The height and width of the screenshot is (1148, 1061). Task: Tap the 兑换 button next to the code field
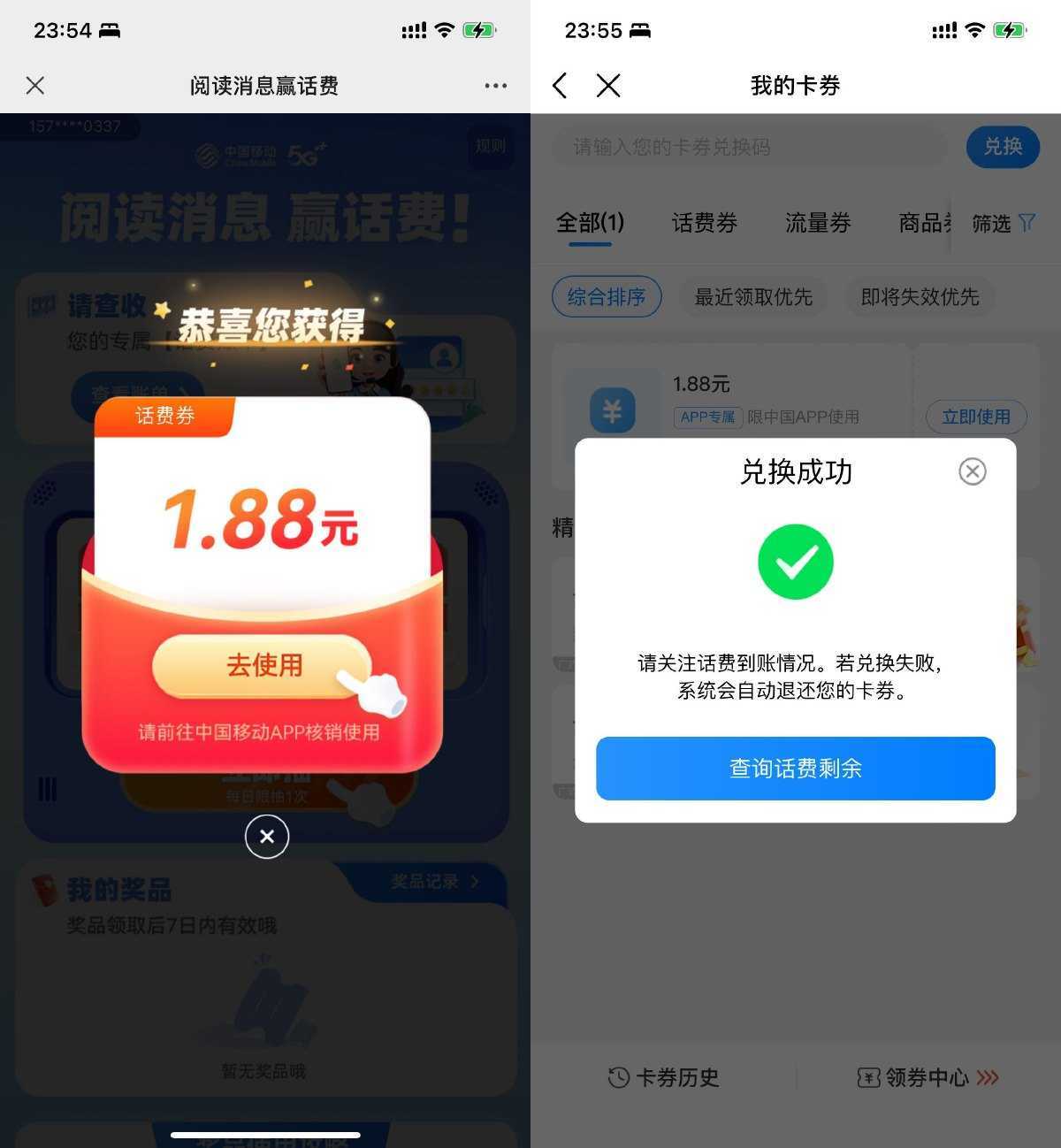pos(1002,147)
